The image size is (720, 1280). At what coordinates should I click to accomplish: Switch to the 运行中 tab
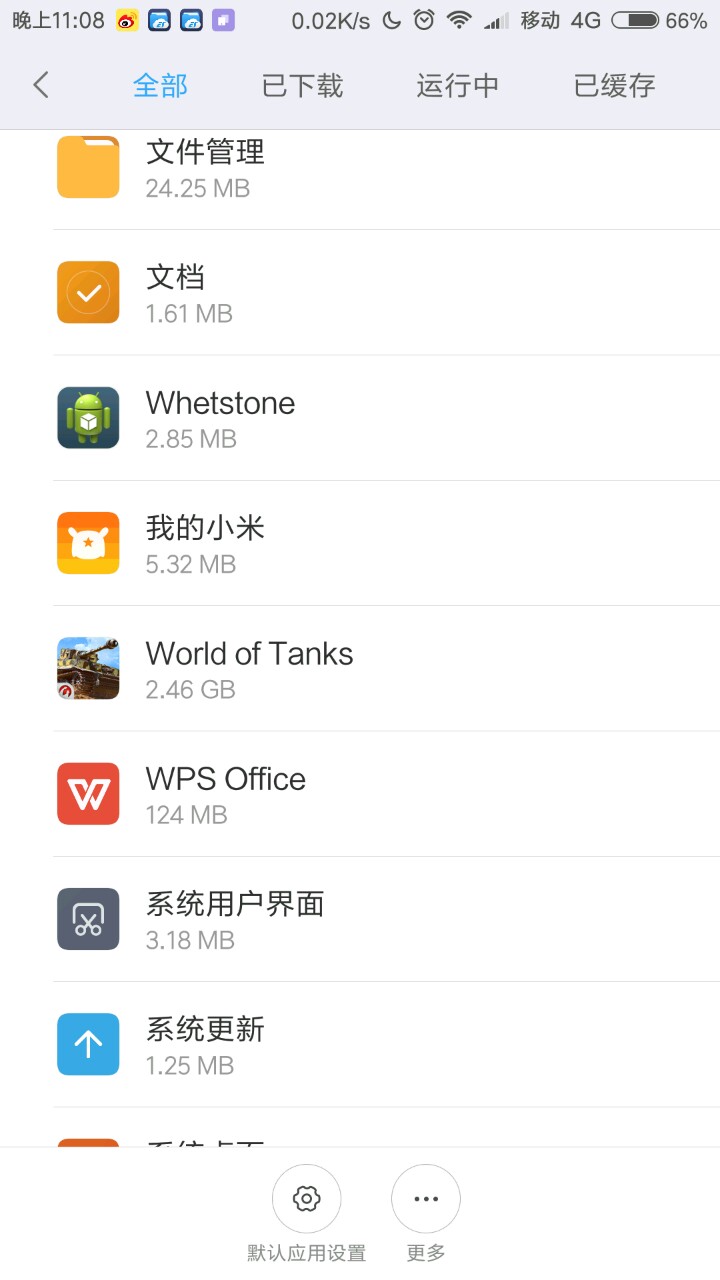(x=457, y=86)
